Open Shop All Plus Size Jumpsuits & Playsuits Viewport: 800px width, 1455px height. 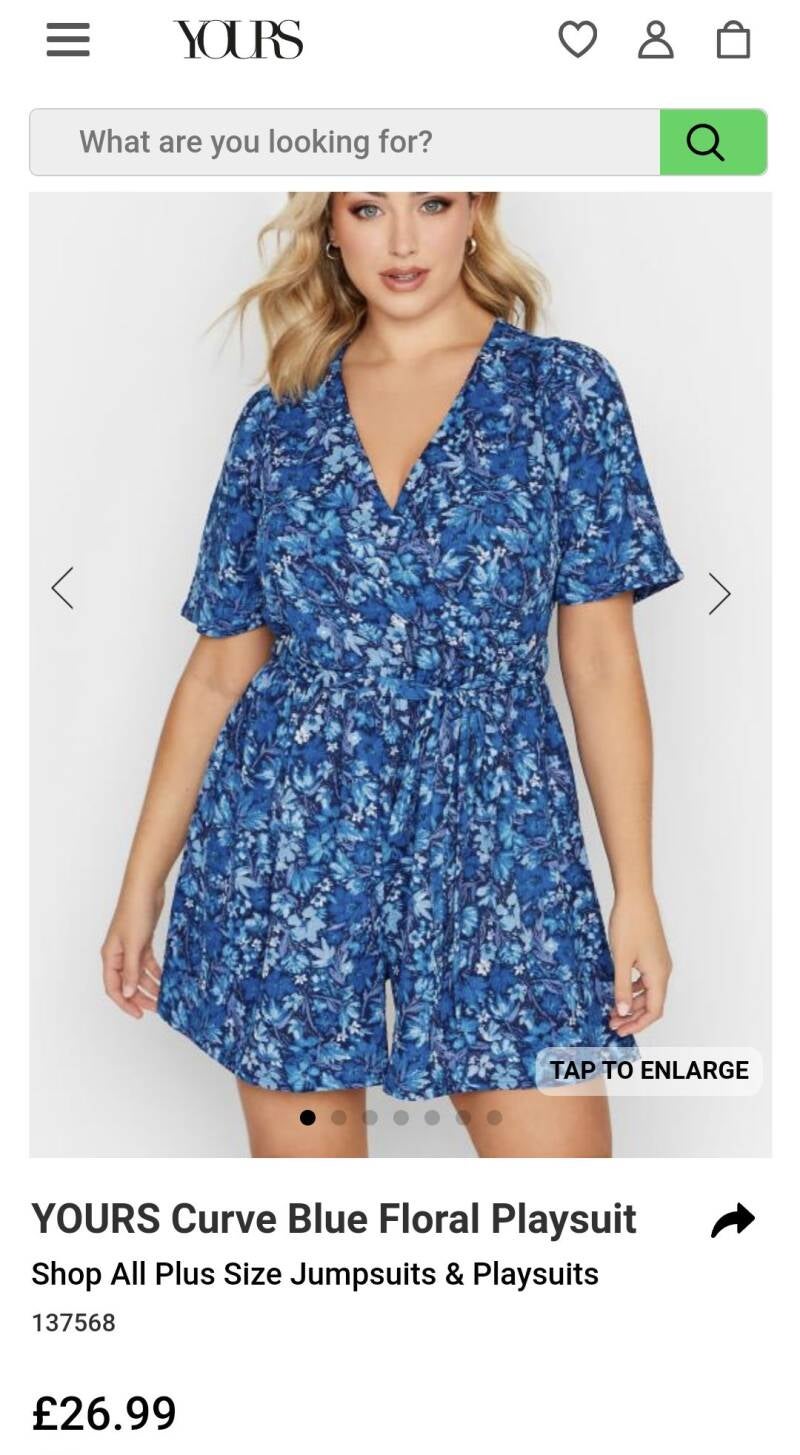pos(315,1274)
